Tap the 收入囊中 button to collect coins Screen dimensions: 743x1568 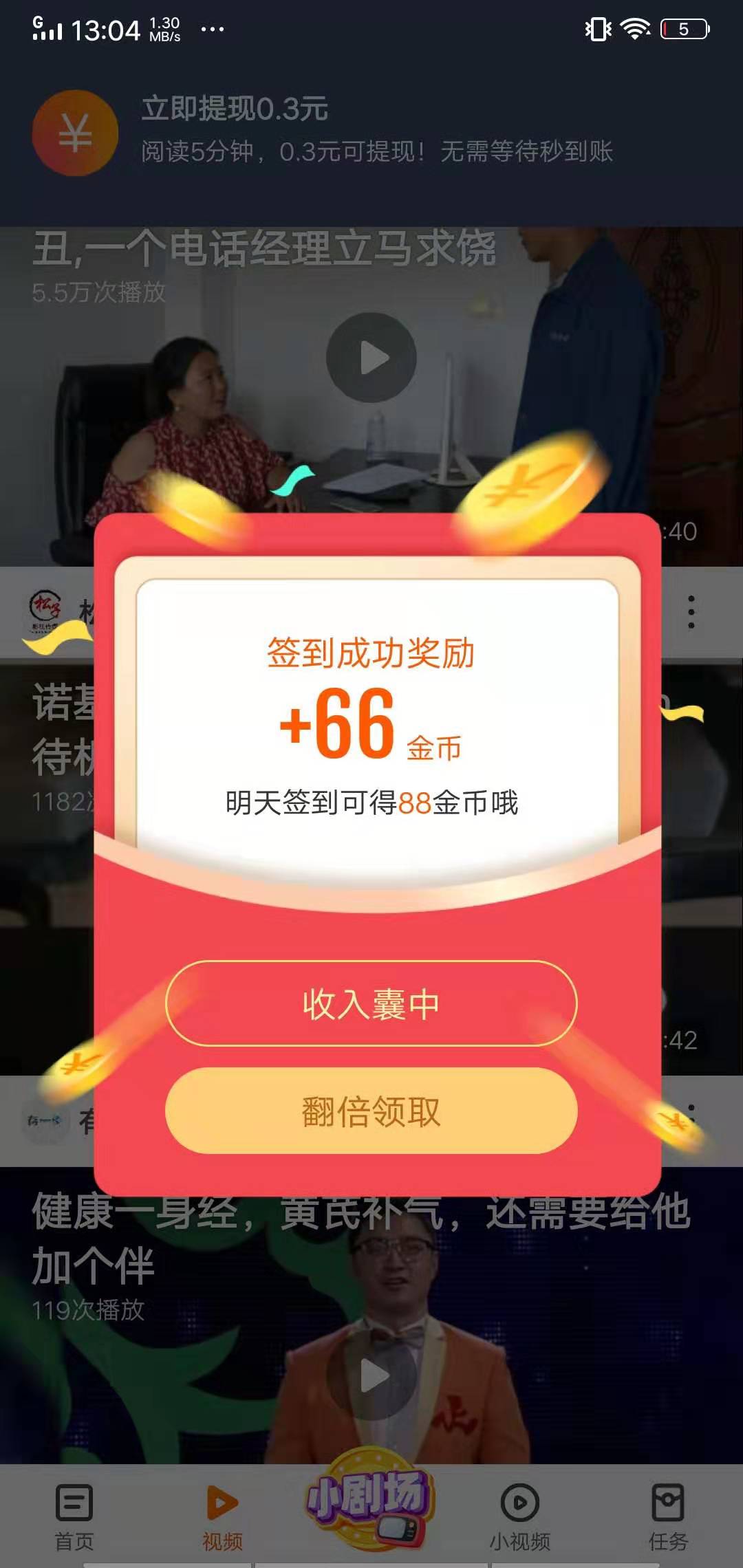click(371, 1002)
